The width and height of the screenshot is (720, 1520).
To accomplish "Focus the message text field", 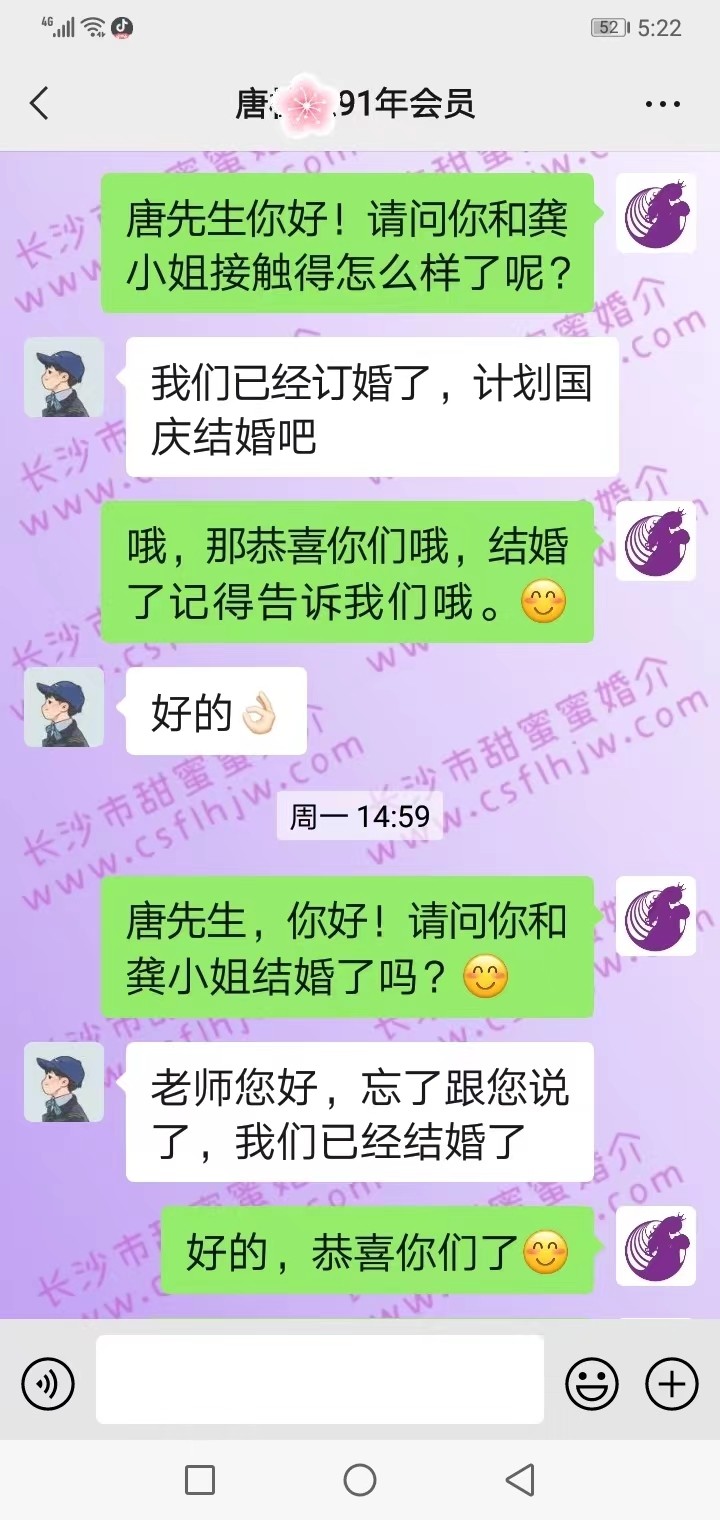I will pos(320,1379).
